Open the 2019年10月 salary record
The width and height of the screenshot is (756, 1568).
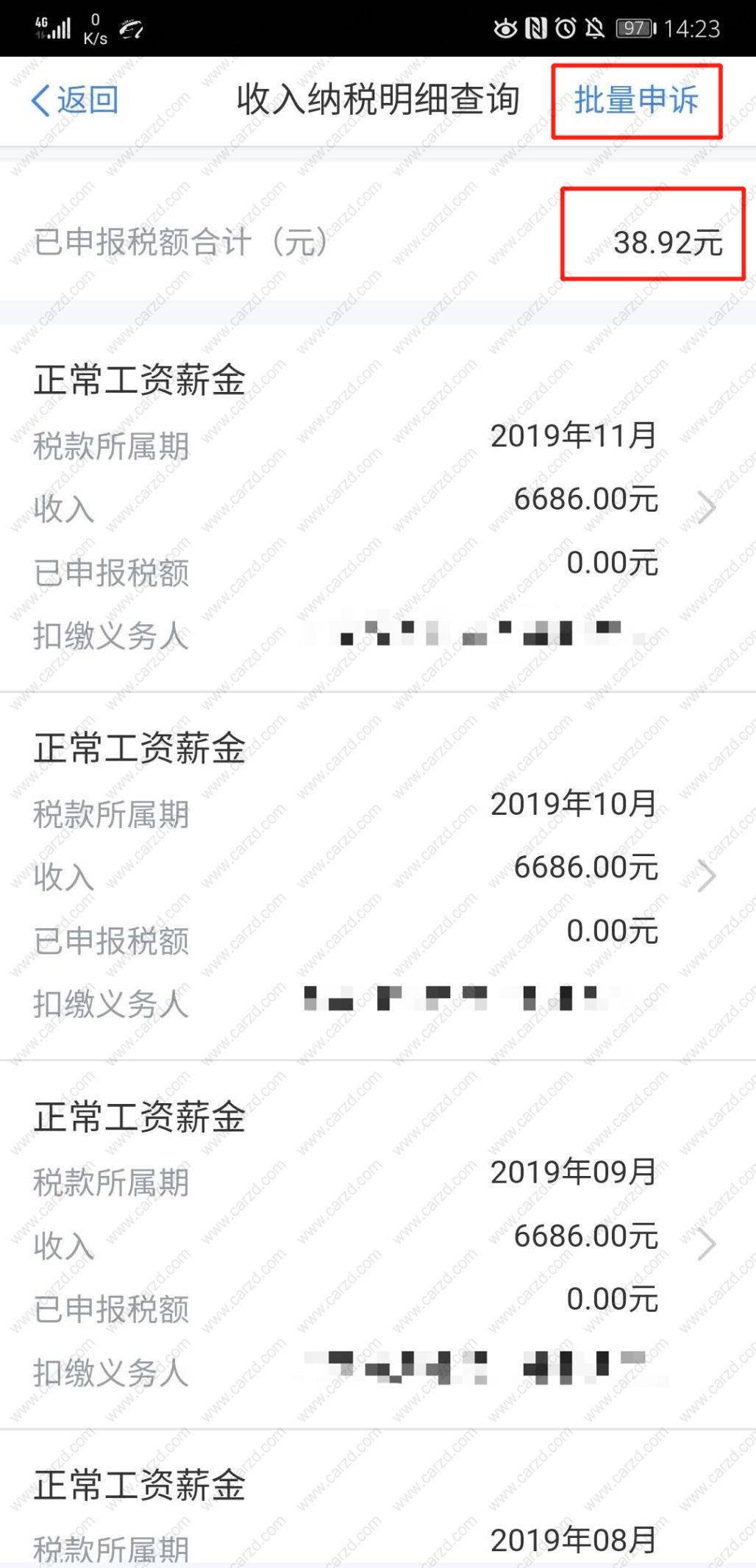378,877
